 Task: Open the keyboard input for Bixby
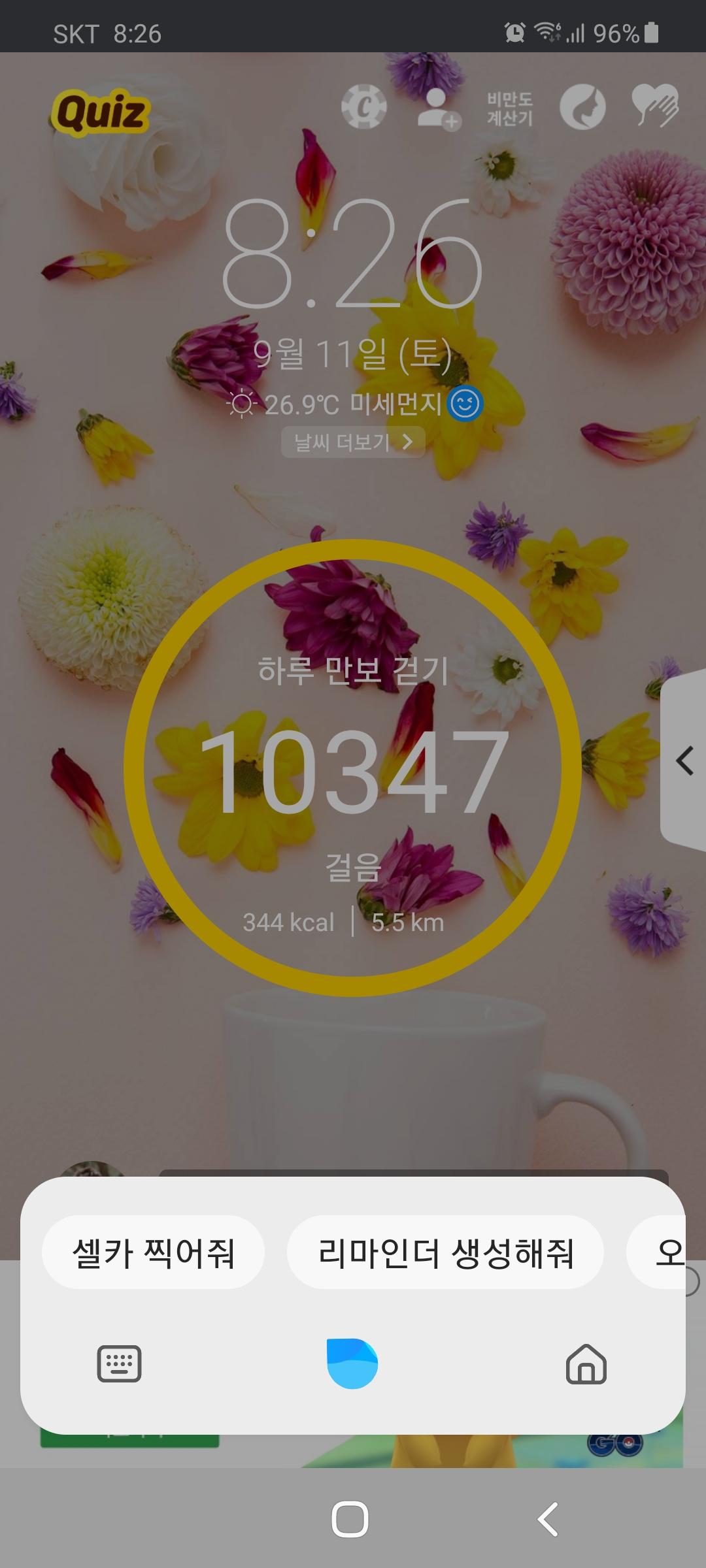[x=119, y=1364]
